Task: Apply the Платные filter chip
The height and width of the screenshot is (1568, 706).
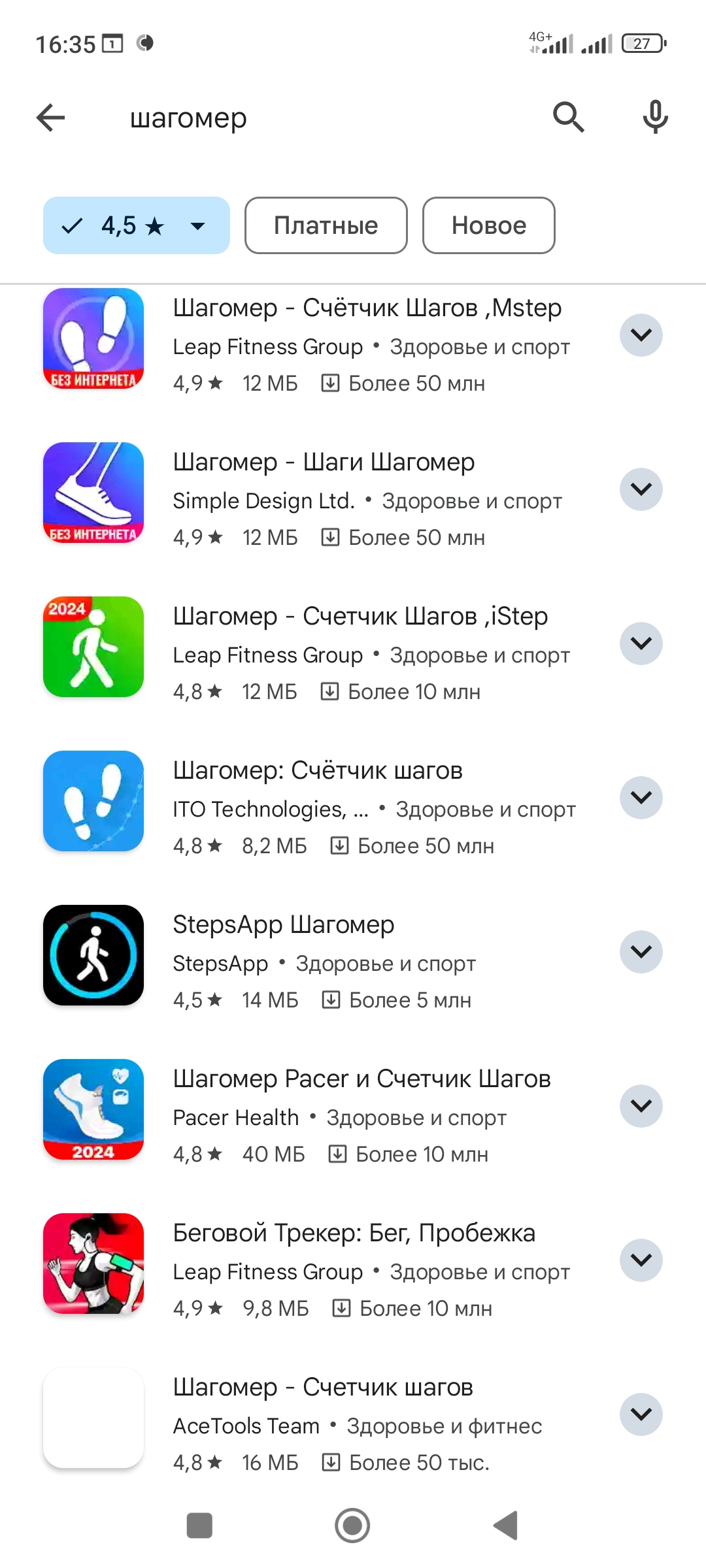Action: (326, 225)
